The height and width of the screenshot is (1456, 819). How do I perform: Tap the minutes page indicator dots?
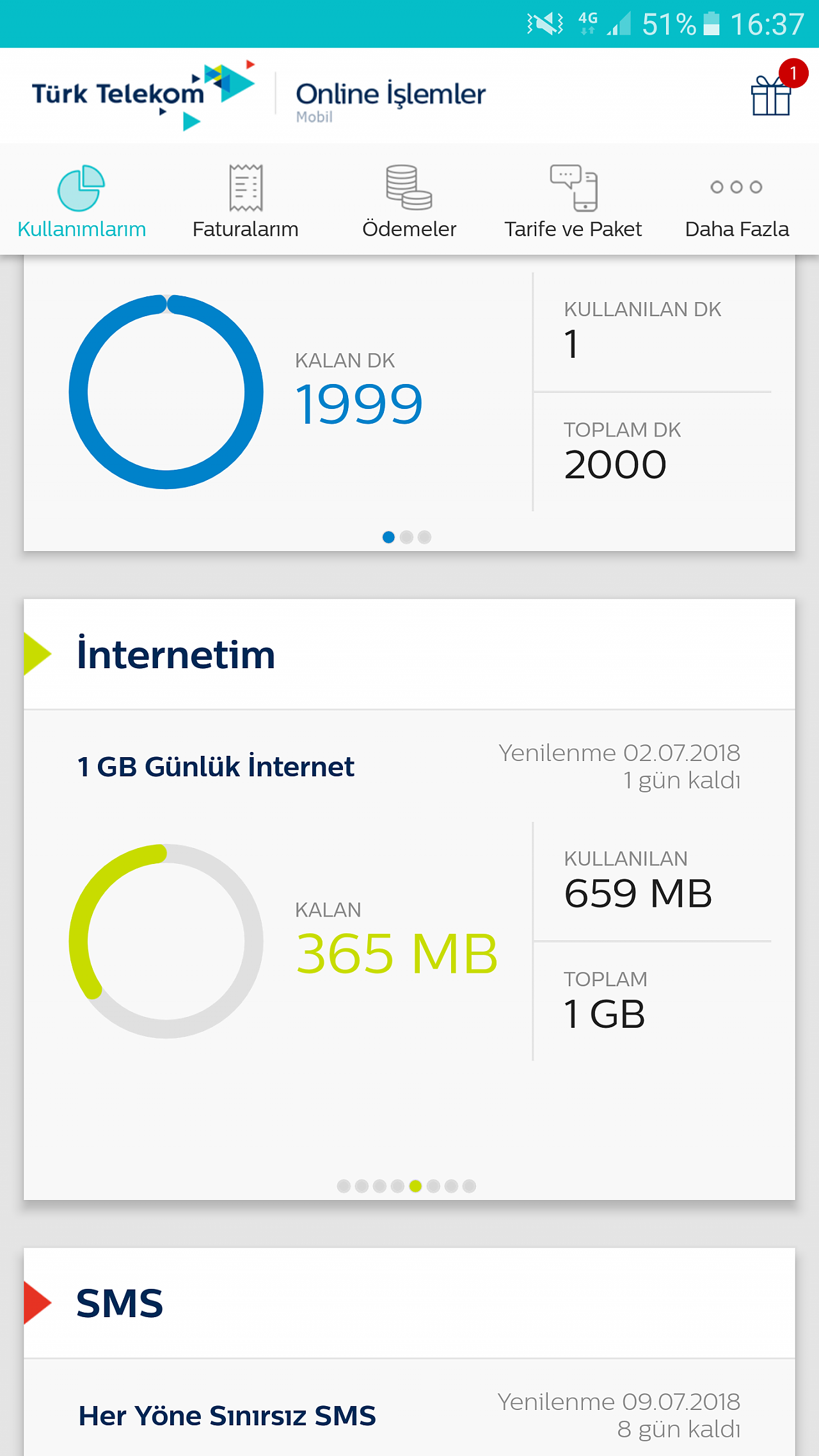pyautogui.click(x=406, y=537)
